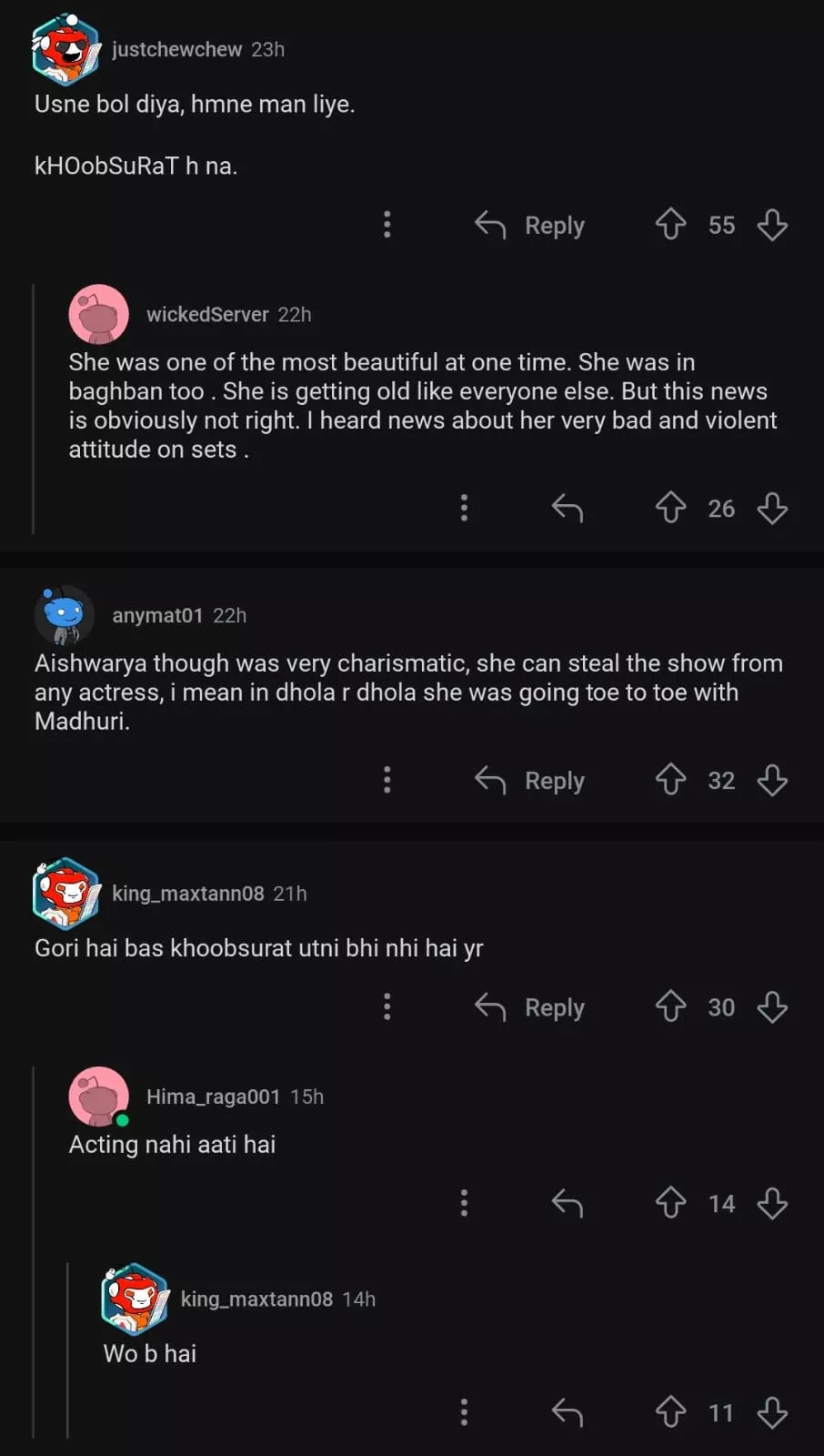Downvote the "Wo b hai" reply
The height and width of the screenshot is (1456, 824).
point(772,1412)
